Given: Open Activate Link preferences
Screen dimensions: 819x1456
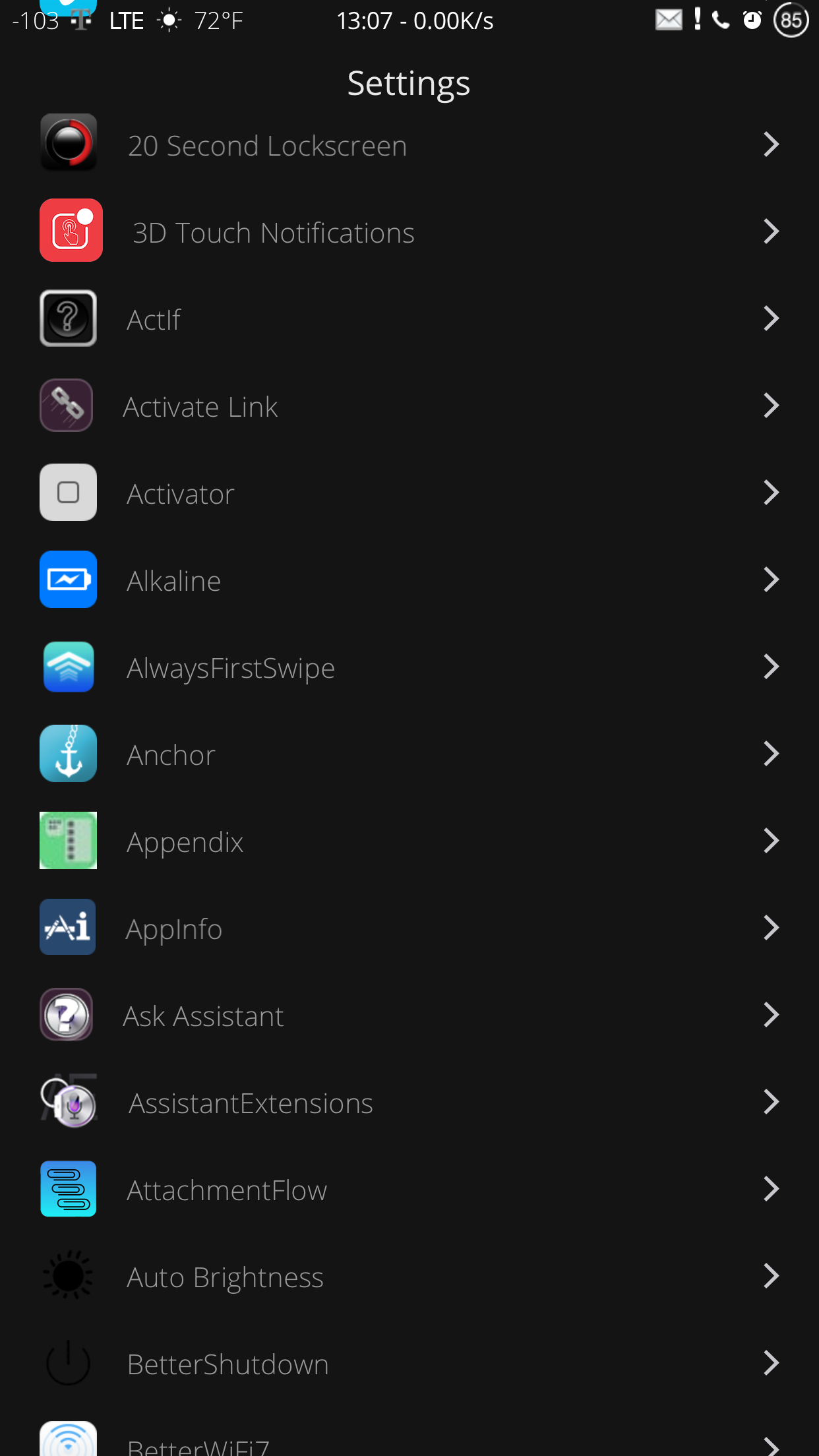Looking at the screenshot, I should click(x=409, y=406).
